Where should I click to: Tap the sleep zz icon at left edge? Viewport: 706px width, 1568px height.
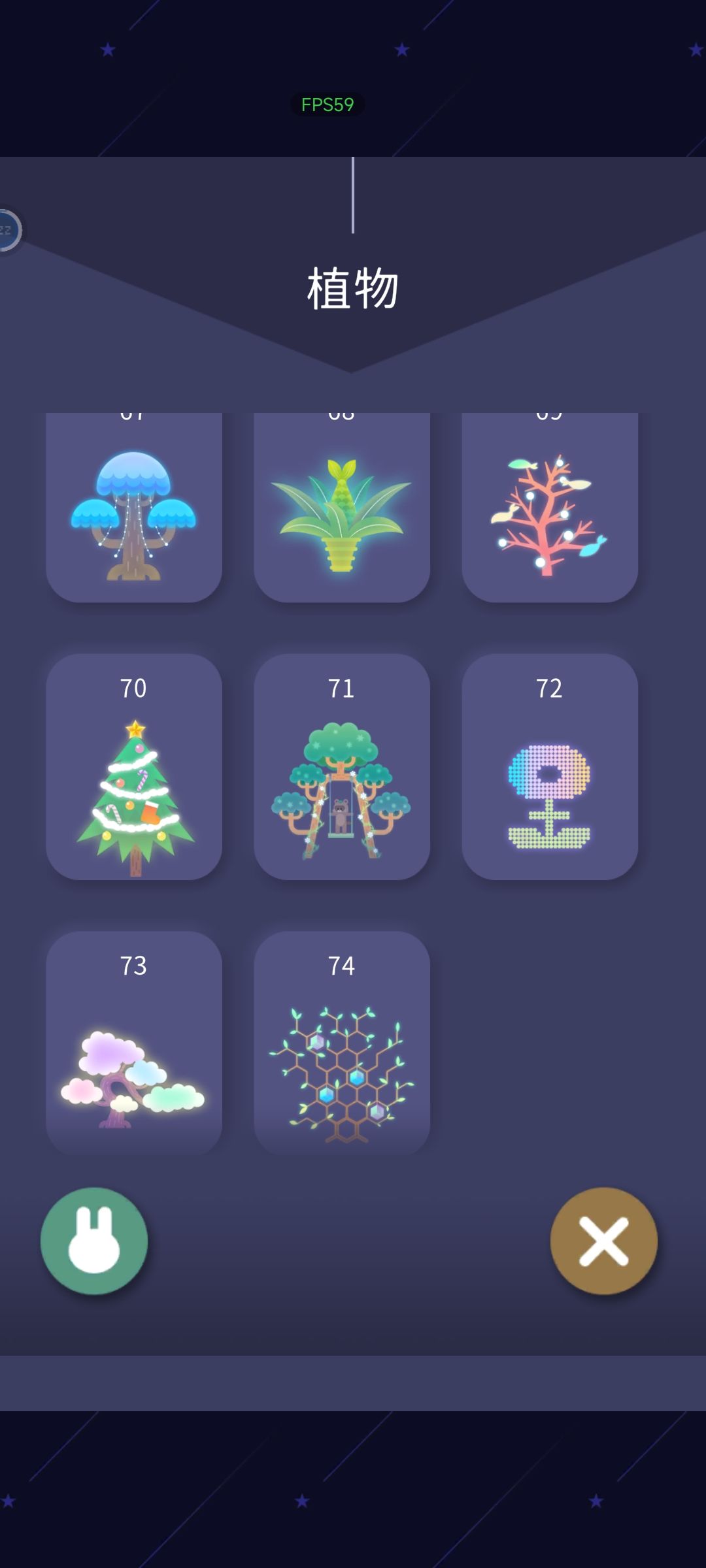click(x=8, y=230)
